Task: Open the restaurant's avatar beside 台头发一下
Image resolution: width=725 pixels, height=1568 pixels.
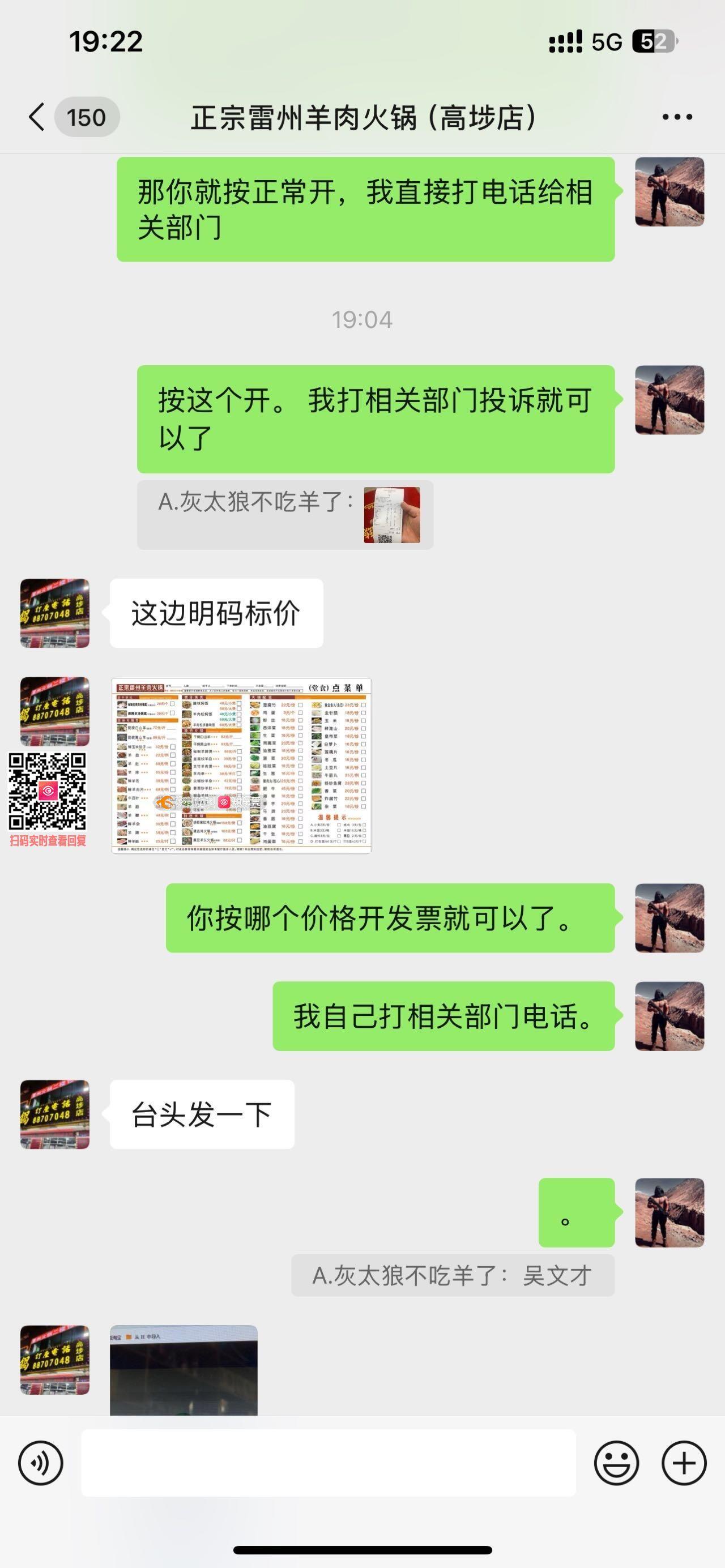Action: tap(55, 1114)
